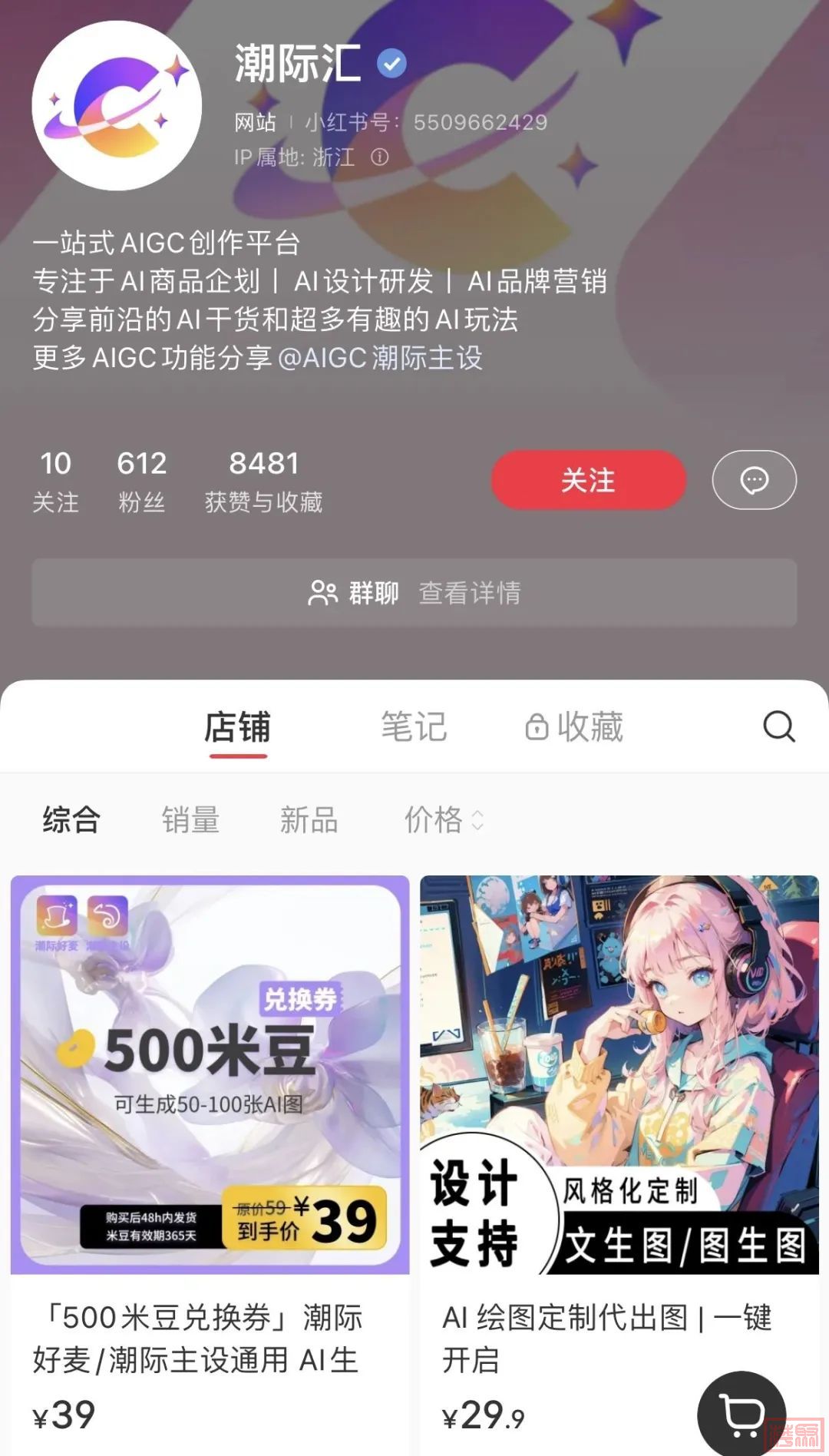Follow 潮际汇 with the red 关注 button
This screenshot has height=1456, width=829.
point(588,480)
